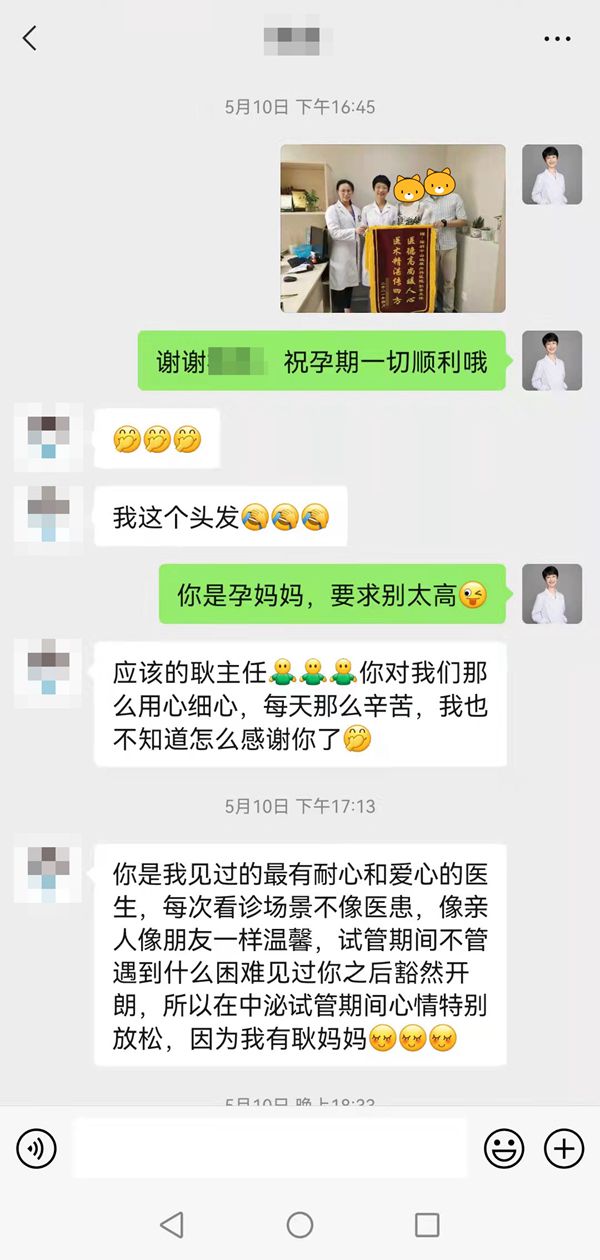Focus the message text field
Screen dimensions: 600x1260
point(270,1148)
